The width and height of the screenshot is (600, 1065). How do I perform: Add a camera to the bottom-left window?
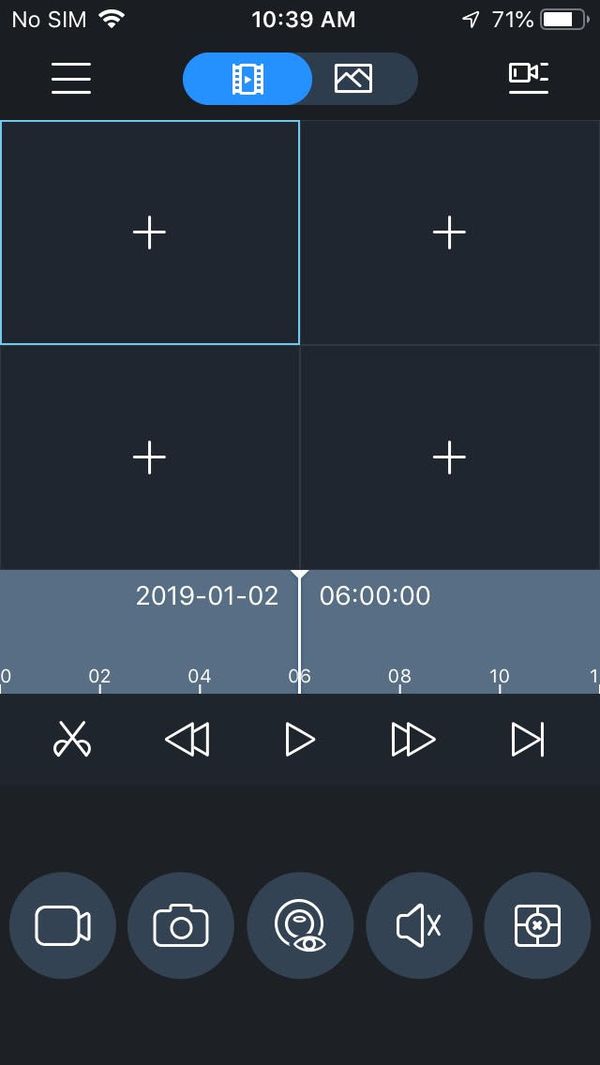click(x=149, y=457)
